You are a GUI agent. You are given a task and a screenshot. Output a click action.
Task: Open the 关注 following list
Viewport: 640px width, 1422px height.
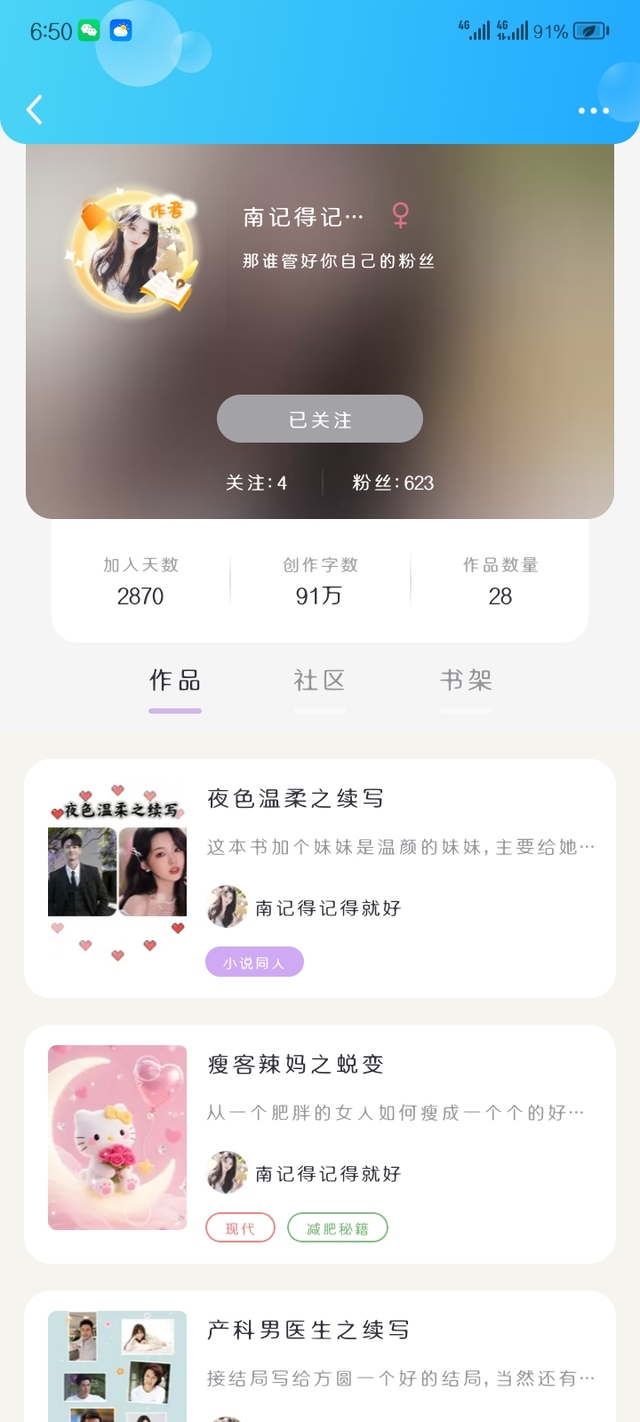[x=257, y=483]
